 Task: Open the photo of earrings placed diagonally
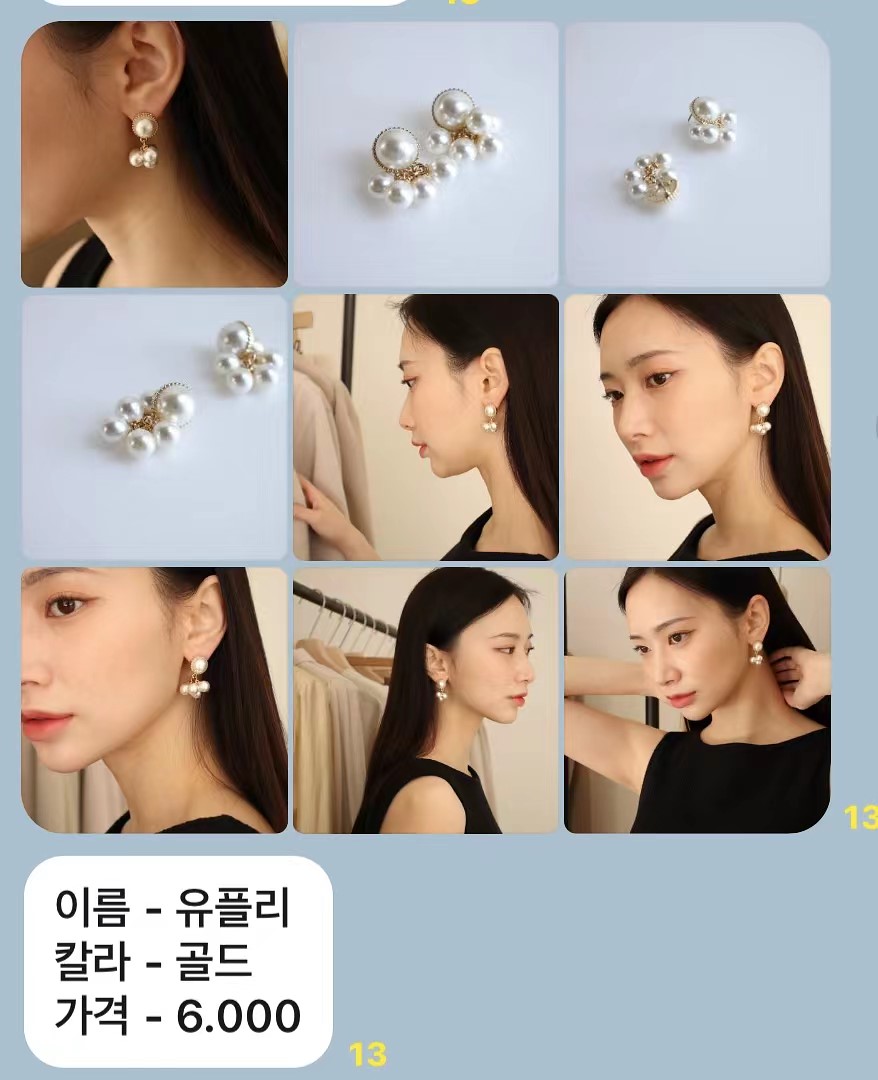point(154,427)
